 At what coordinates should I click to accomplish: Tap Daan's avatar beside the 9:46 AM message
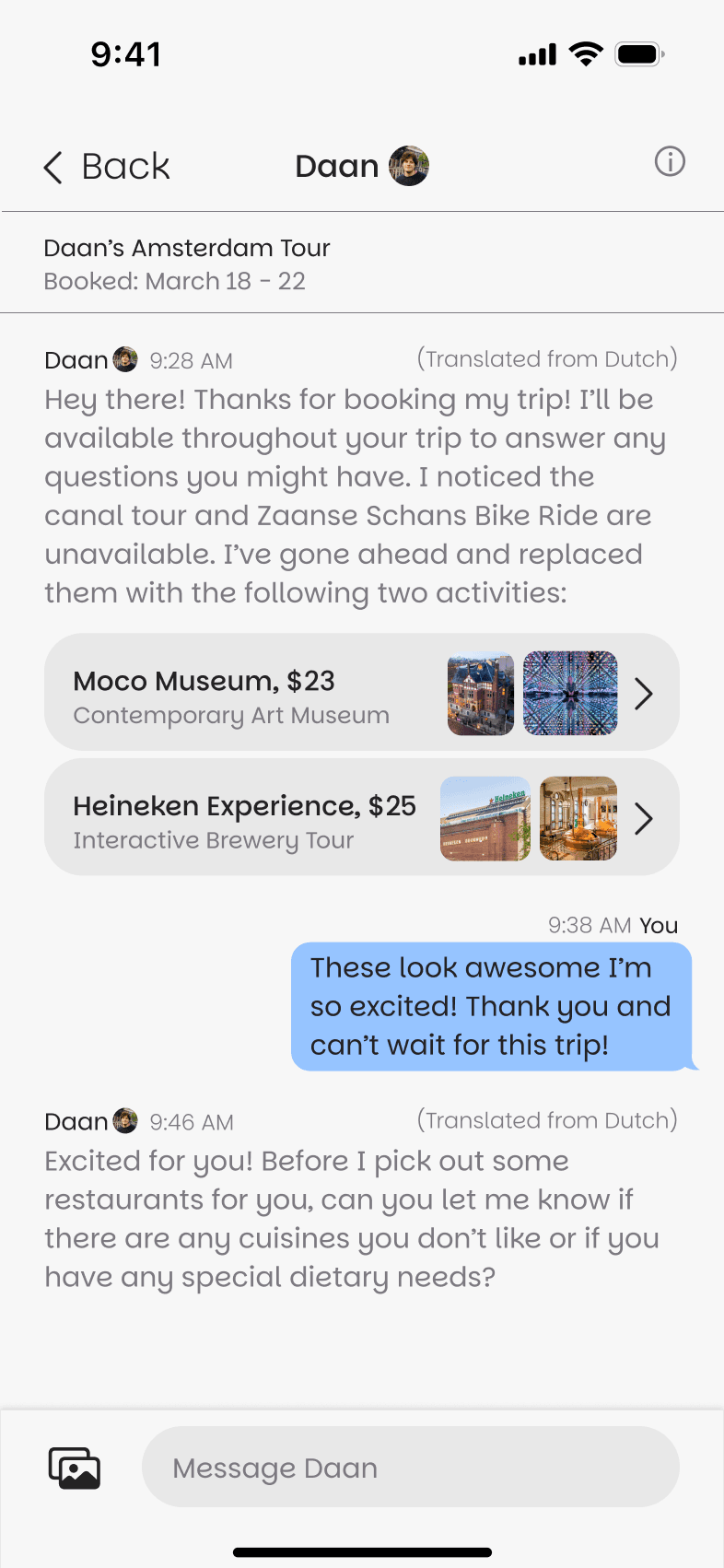click(x=124, y=1120)
